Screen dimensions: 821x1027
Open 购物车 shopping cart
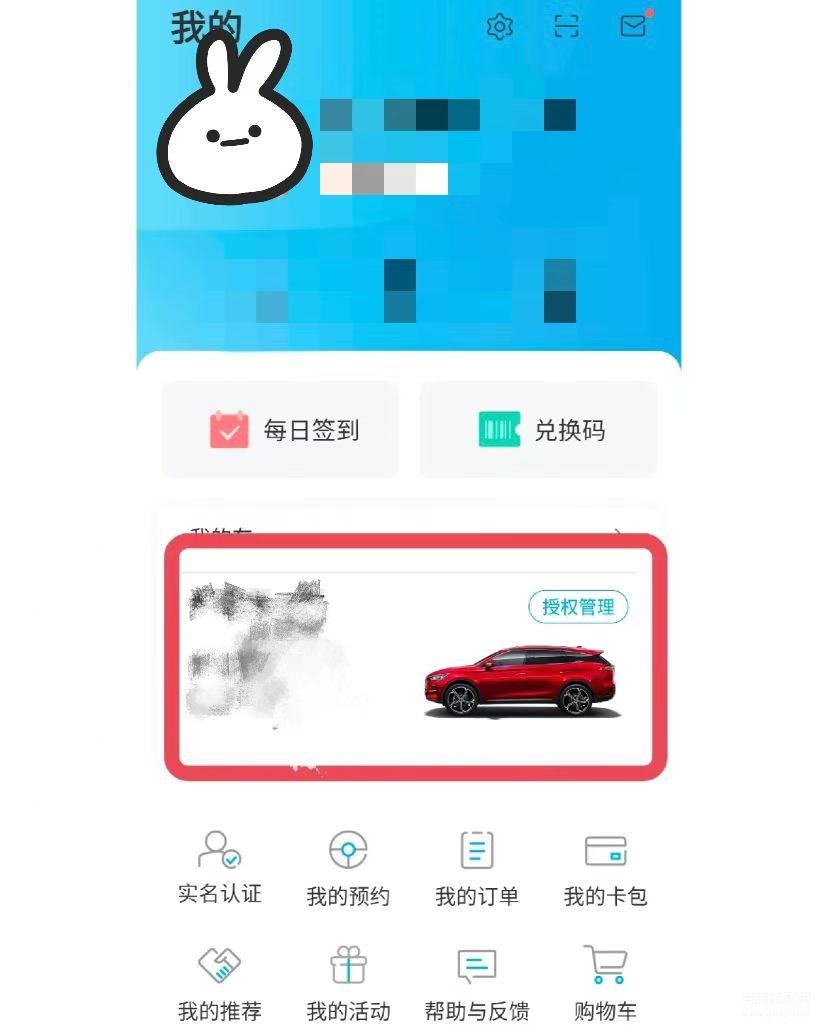605,983
